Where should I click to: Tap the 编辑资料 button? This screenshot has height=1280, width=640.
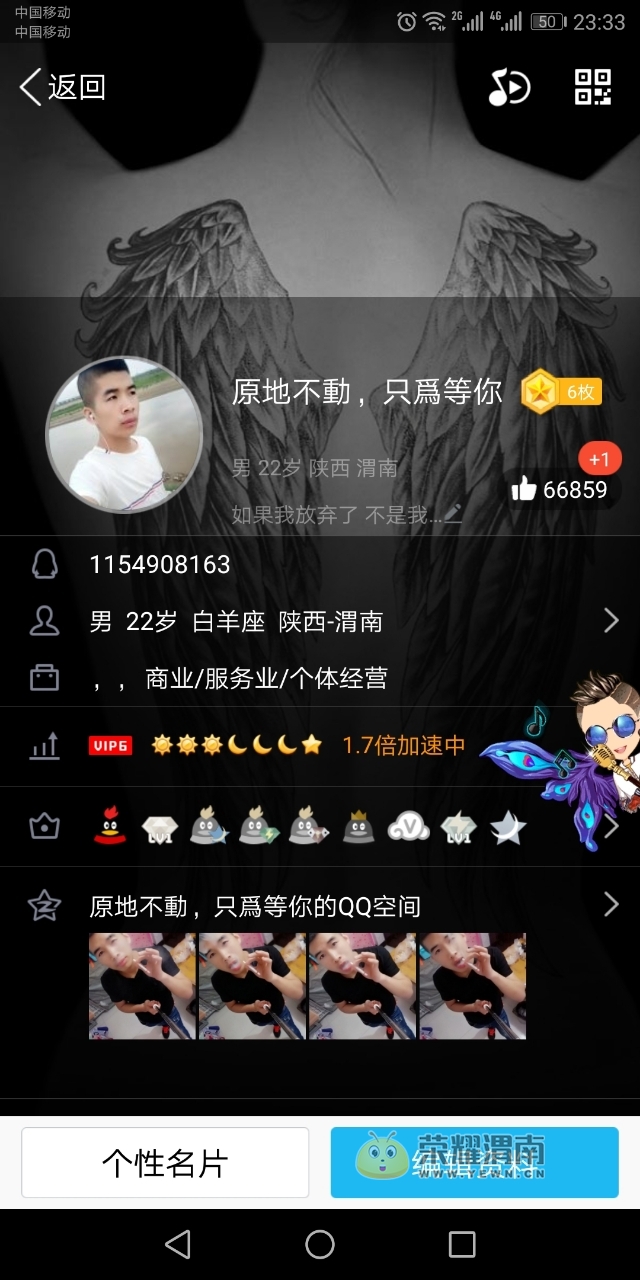coord(475,1163)
